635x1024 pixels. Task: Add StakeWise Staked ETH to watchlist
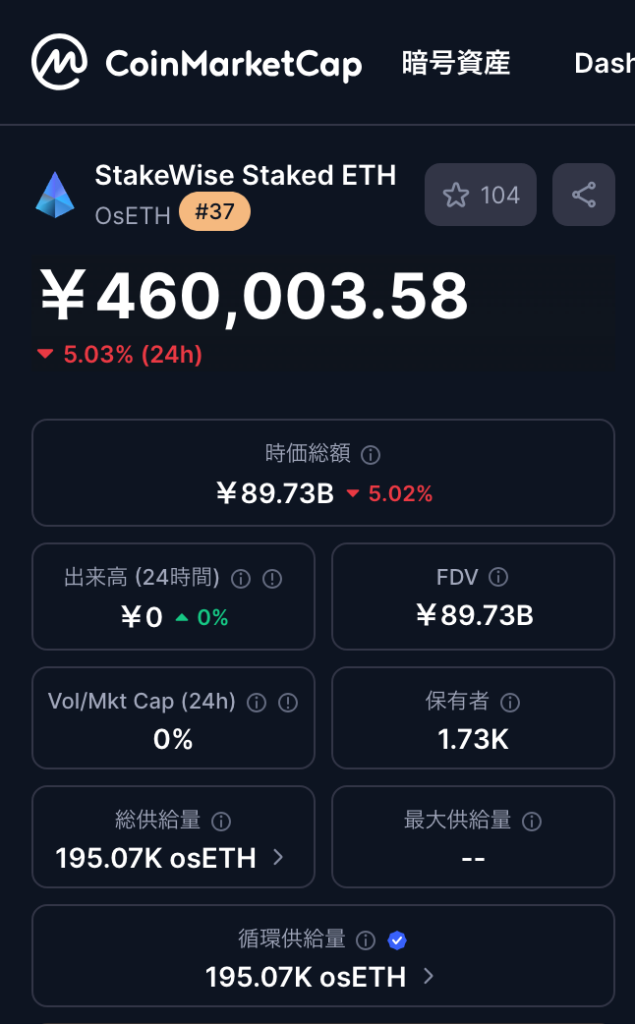coord(480,195)
